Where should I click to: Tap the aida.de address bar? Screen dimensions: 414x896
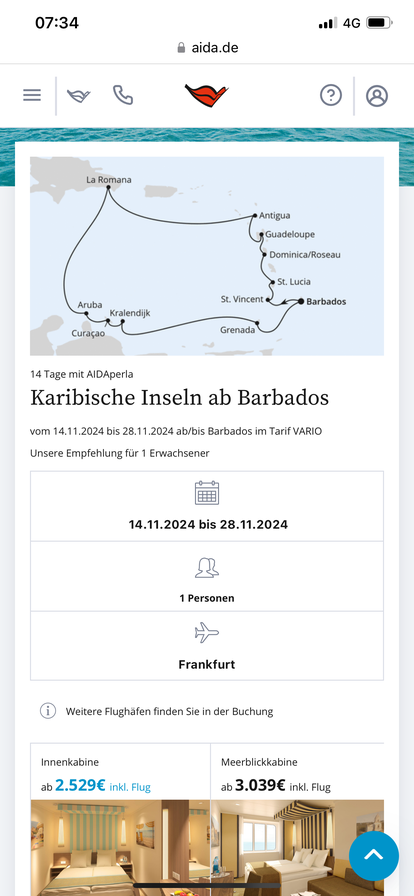[x=207, y=48]
